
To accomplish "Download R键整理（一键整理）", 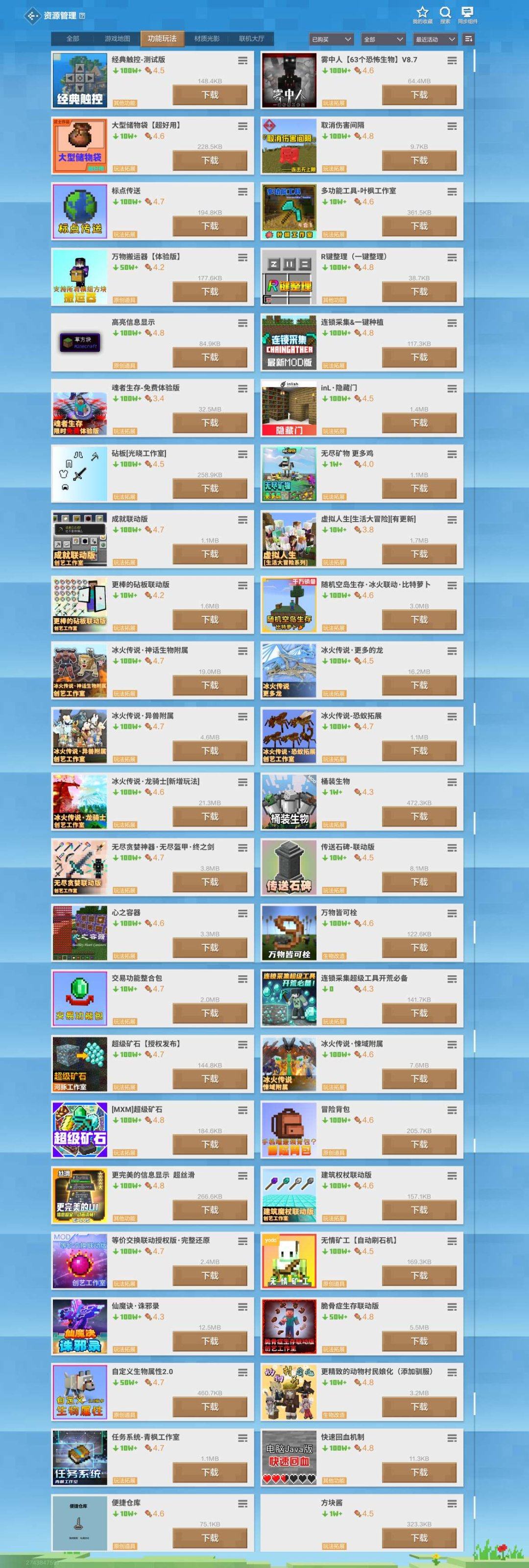I will (x=419, y=292).
